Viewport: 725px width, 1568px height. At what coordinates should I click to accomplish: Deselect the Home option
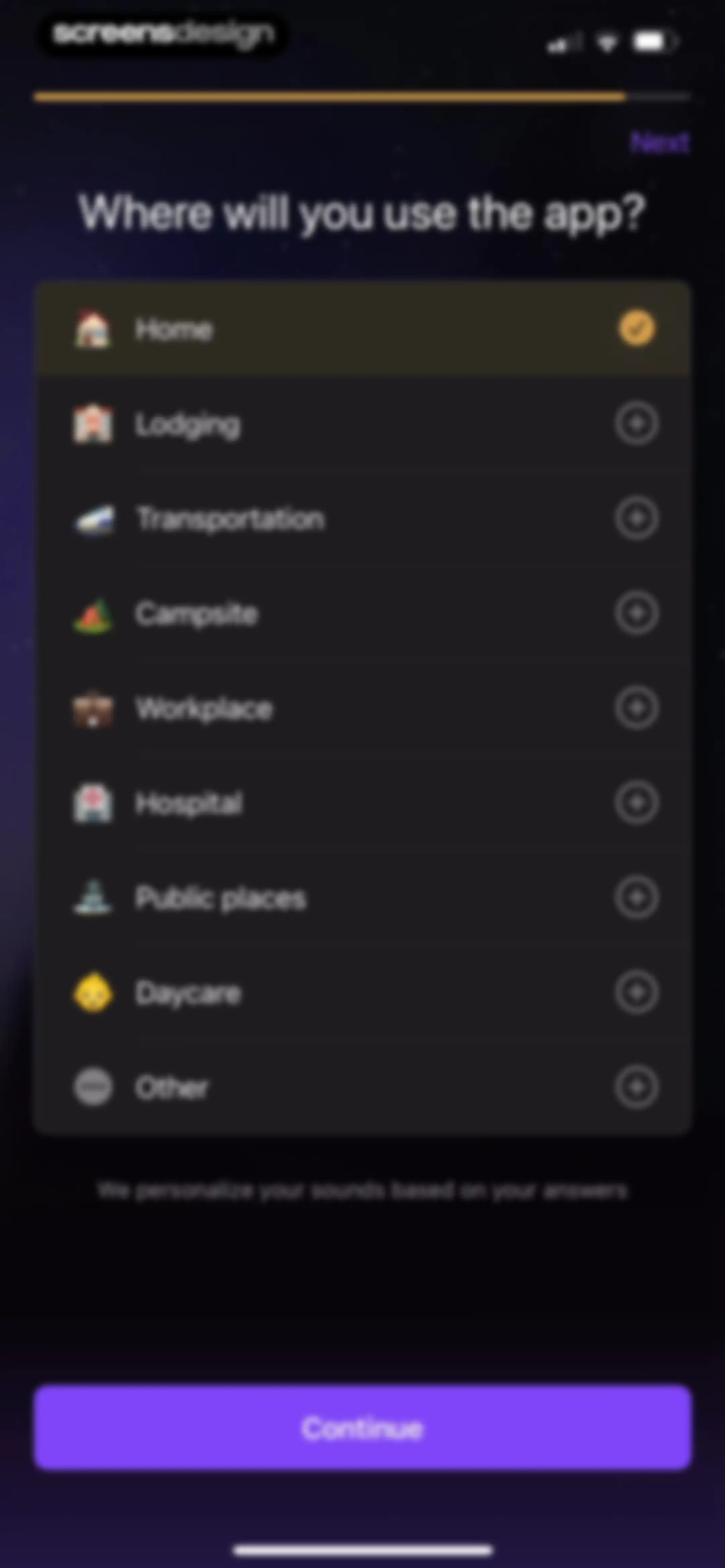(363, 329)
